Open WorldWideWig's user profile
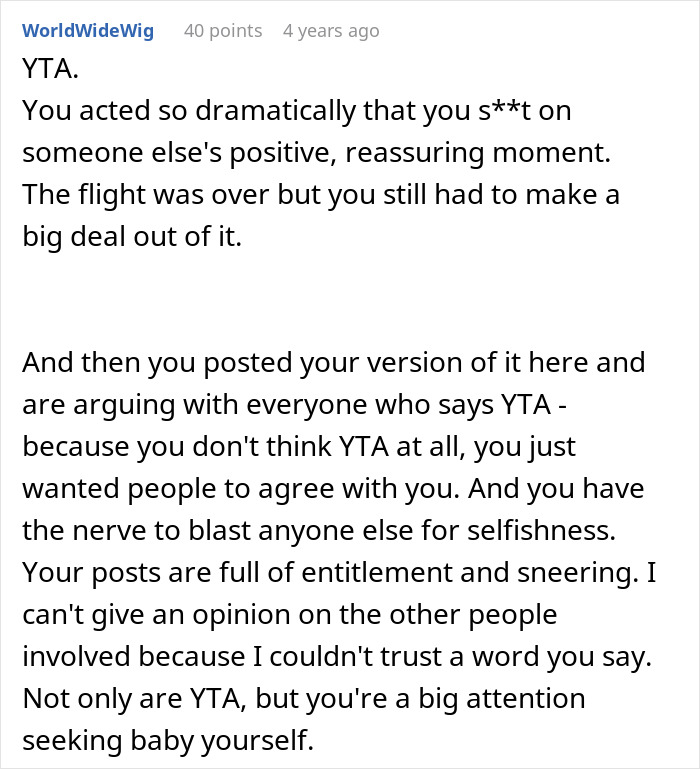This screenshot has height=769, width=700. point(88,31)
